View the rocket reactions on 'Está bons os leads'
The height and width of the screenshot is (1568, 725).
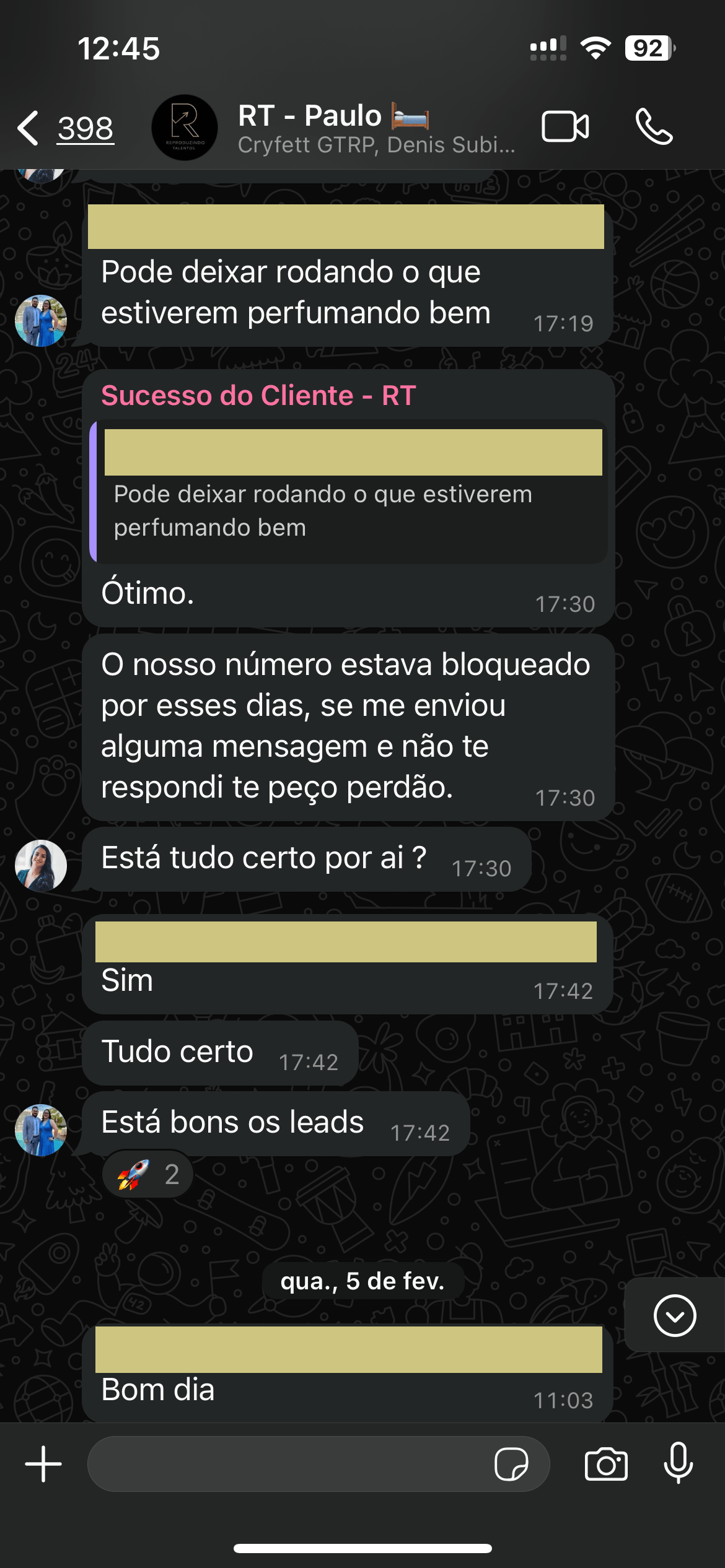[147, 1174]
